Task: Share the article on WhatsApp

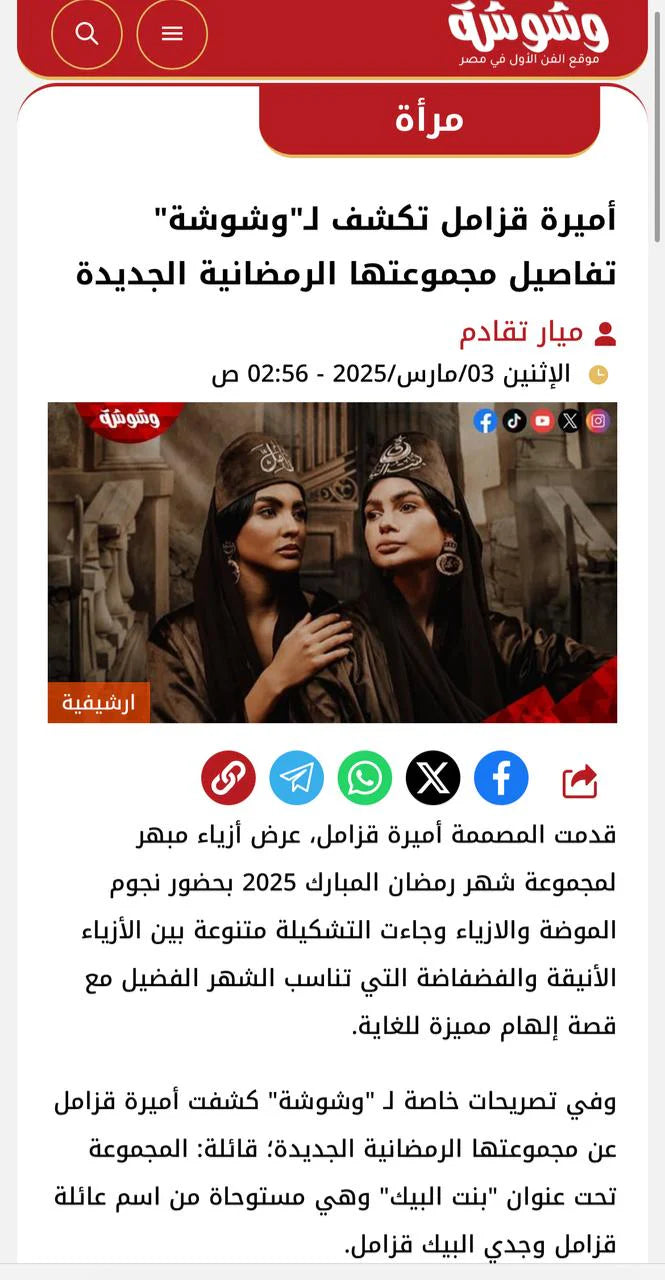Action: pos(364,778)
